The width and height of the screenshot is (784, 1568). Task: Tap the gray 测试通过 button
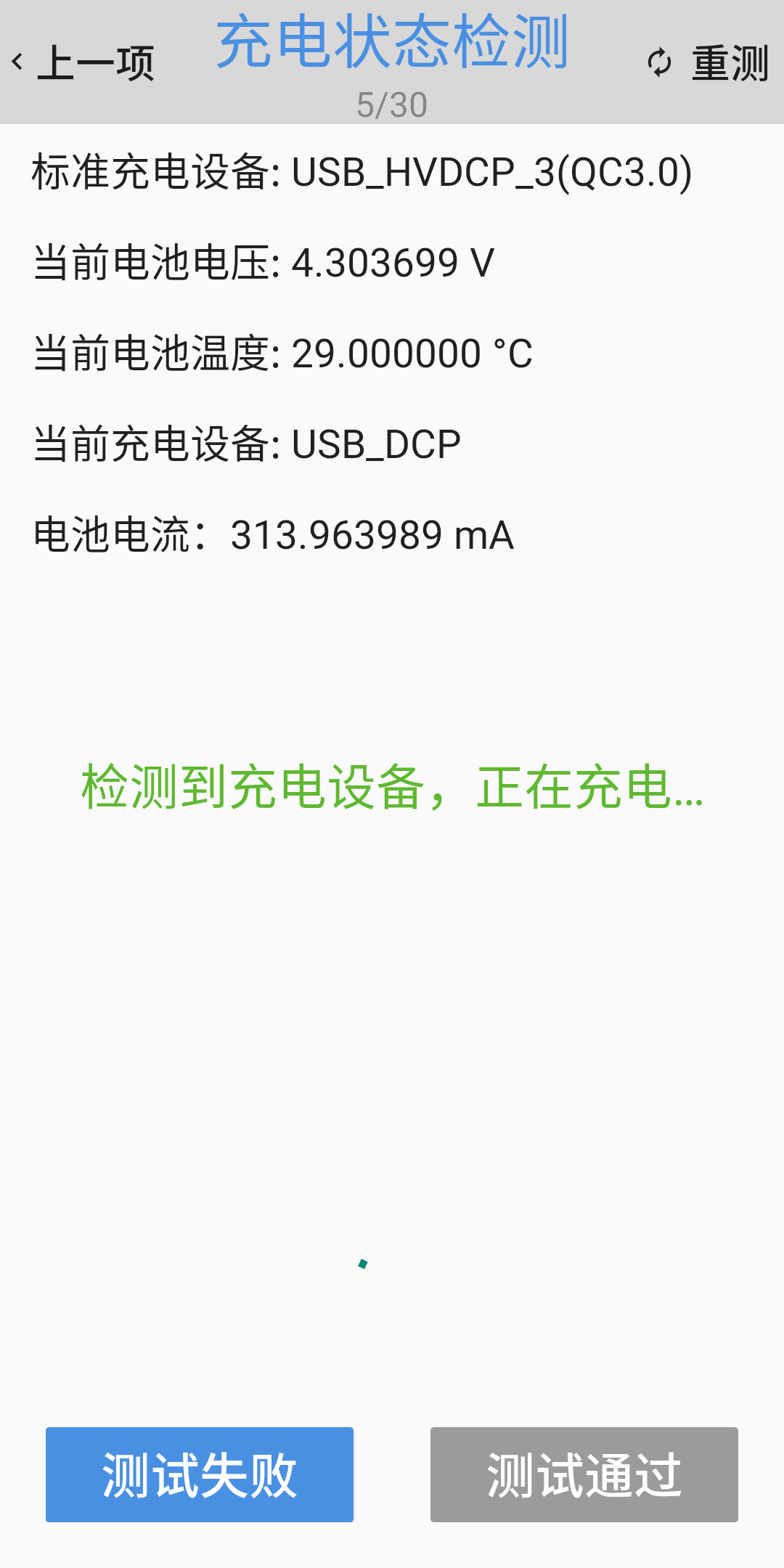(x=584, y=1474)
